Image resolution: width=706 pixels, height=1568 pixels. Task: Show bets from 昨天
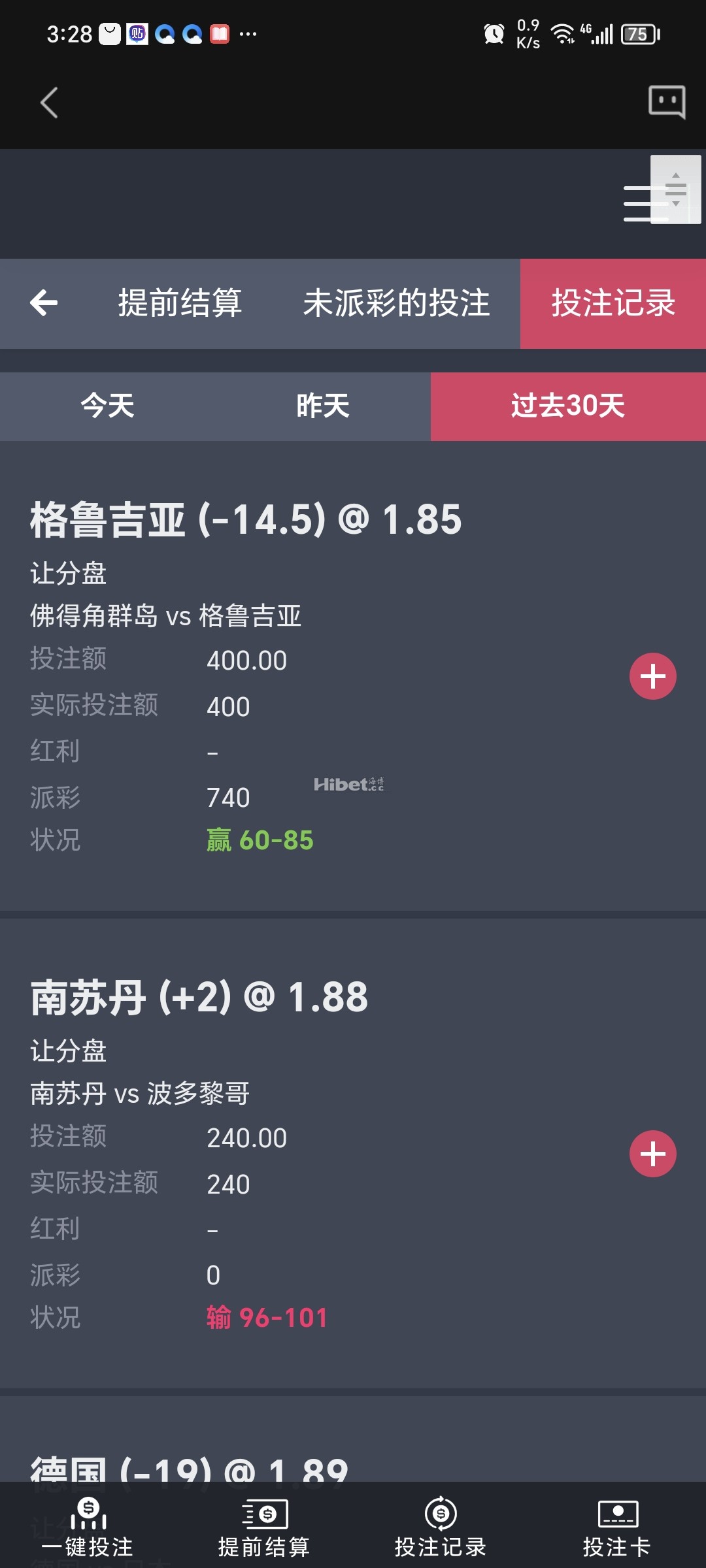click(x=322, y=406)
